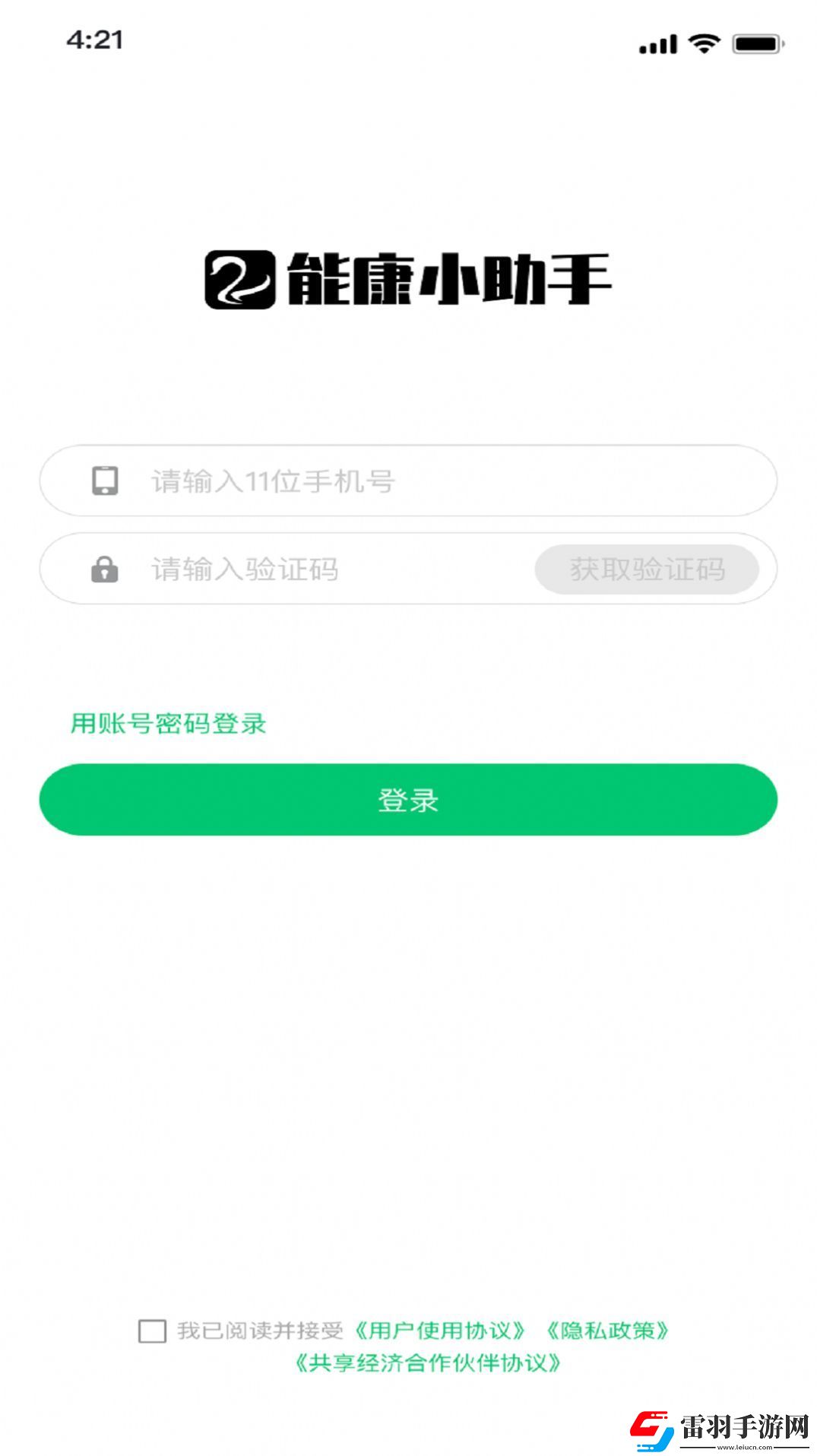Screen dimensions: 817x1456
Task: Click the battery icon in the status bar
Action: pos(755,43)
